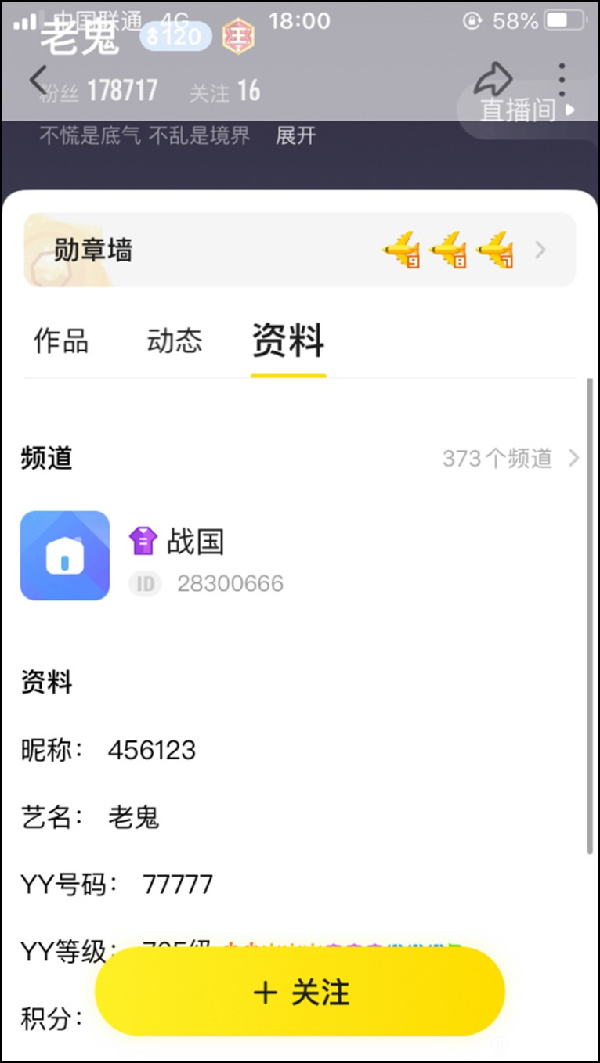Go back using the back arrow
This screenshot has height=1063, width=600.
tap(38, 78)
